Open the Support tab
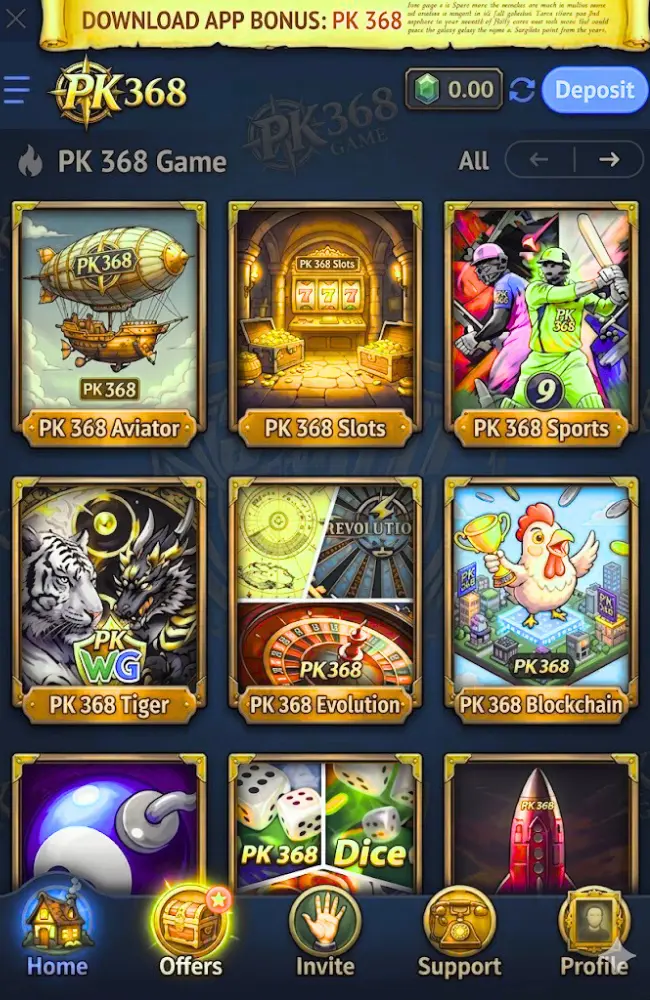Viewport: 650px width, 1000px height. click(x=459, y=934)
